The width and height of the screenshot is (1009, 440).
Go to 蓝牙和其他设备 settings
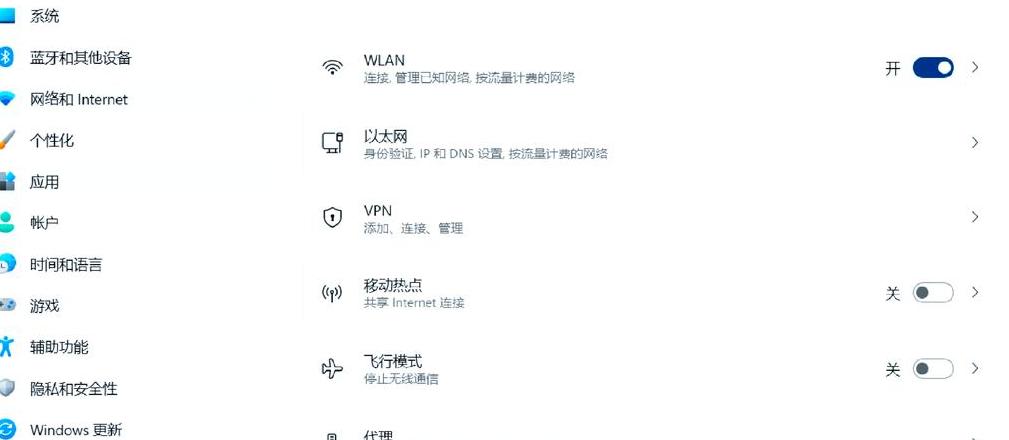coord(80,58)
